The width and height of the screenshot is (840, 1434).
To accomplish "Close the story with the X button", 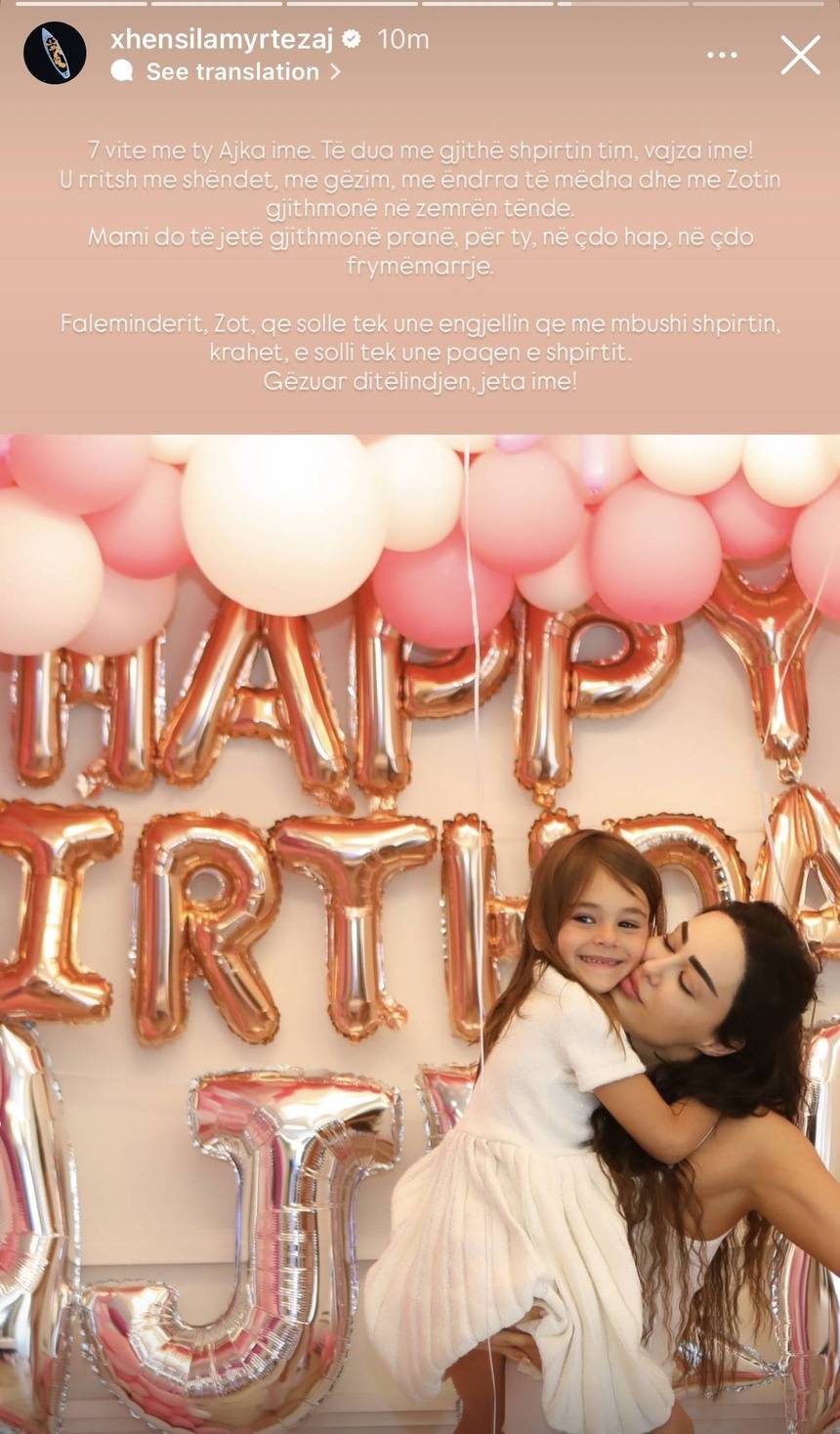I will tap(800, 56).
